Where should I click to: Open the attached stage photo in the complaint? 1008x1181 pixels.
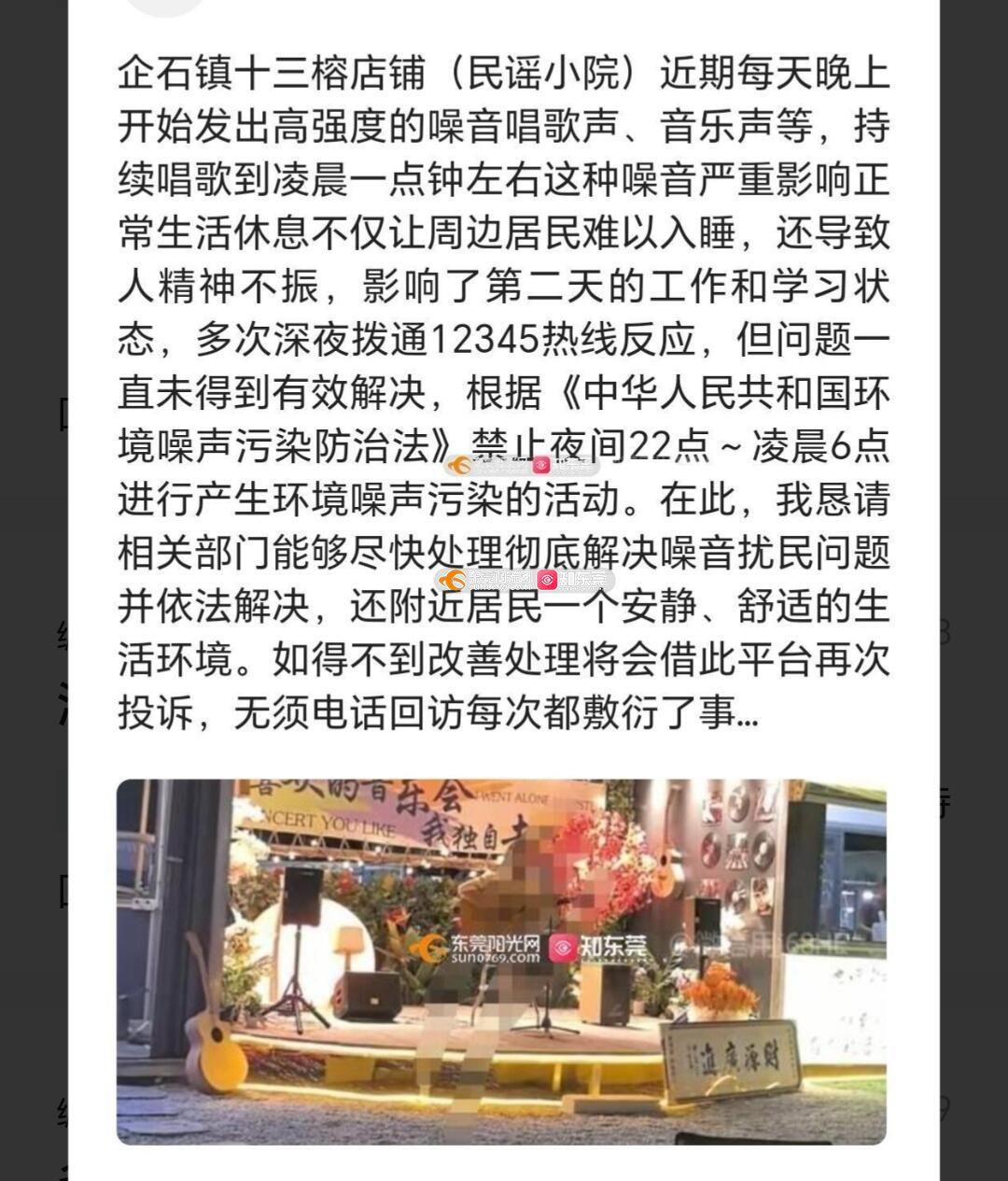501,962
